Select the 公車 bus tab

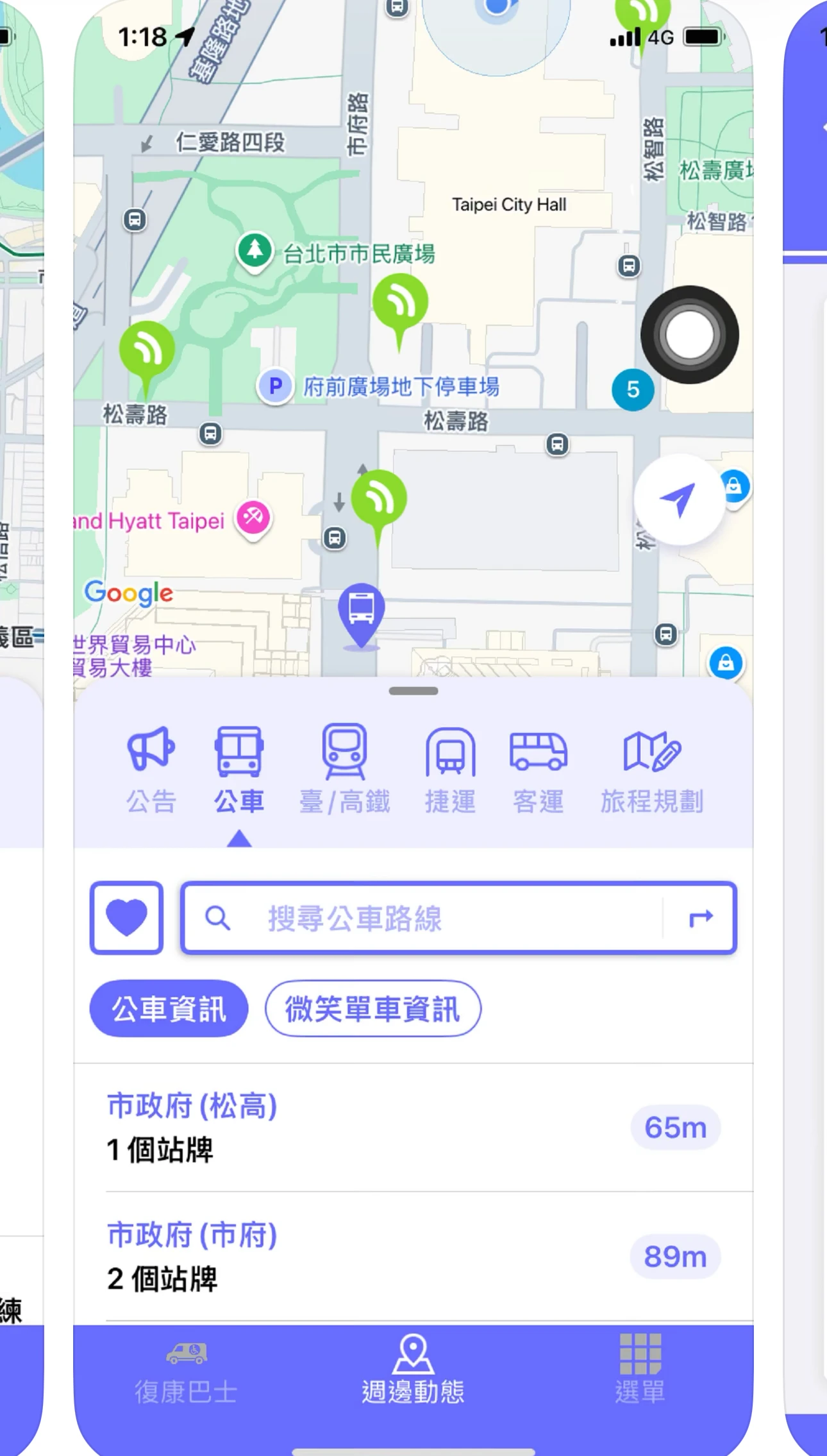coord(238,770)
